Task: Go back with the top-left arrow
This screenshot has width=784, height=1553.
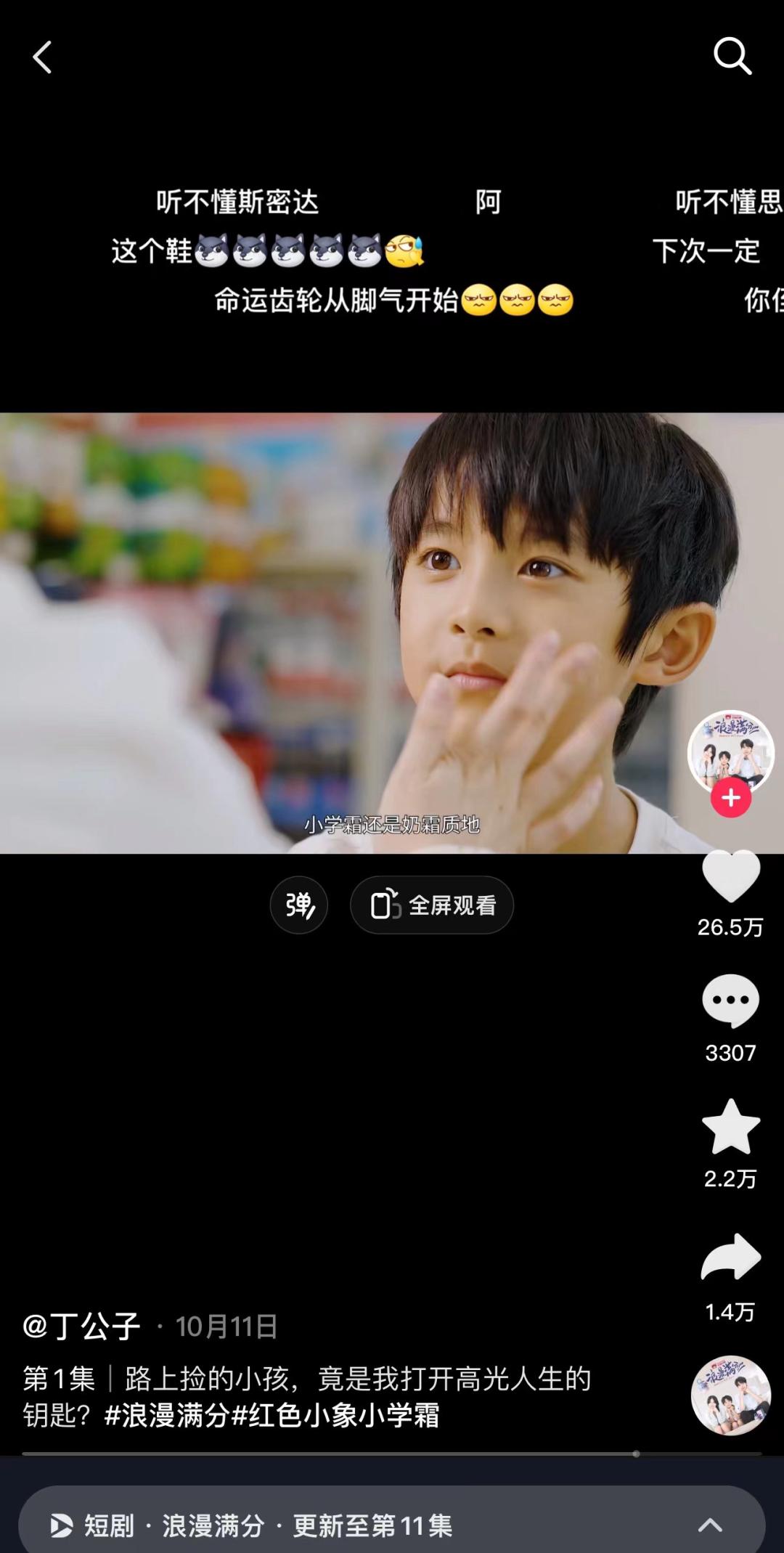Action: point(42,57)
